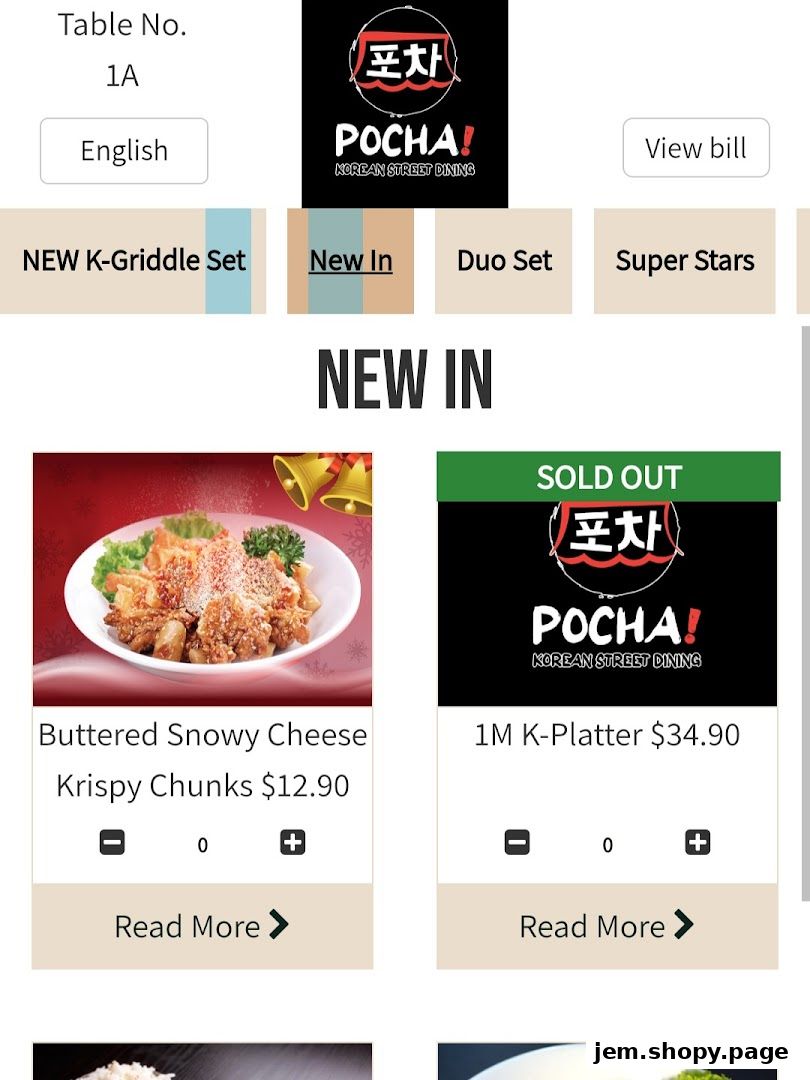810x1080 pixels.
Task: Open the NEW K-Griddle Set category
Action: pyautogui.click(x=133, y=260)
